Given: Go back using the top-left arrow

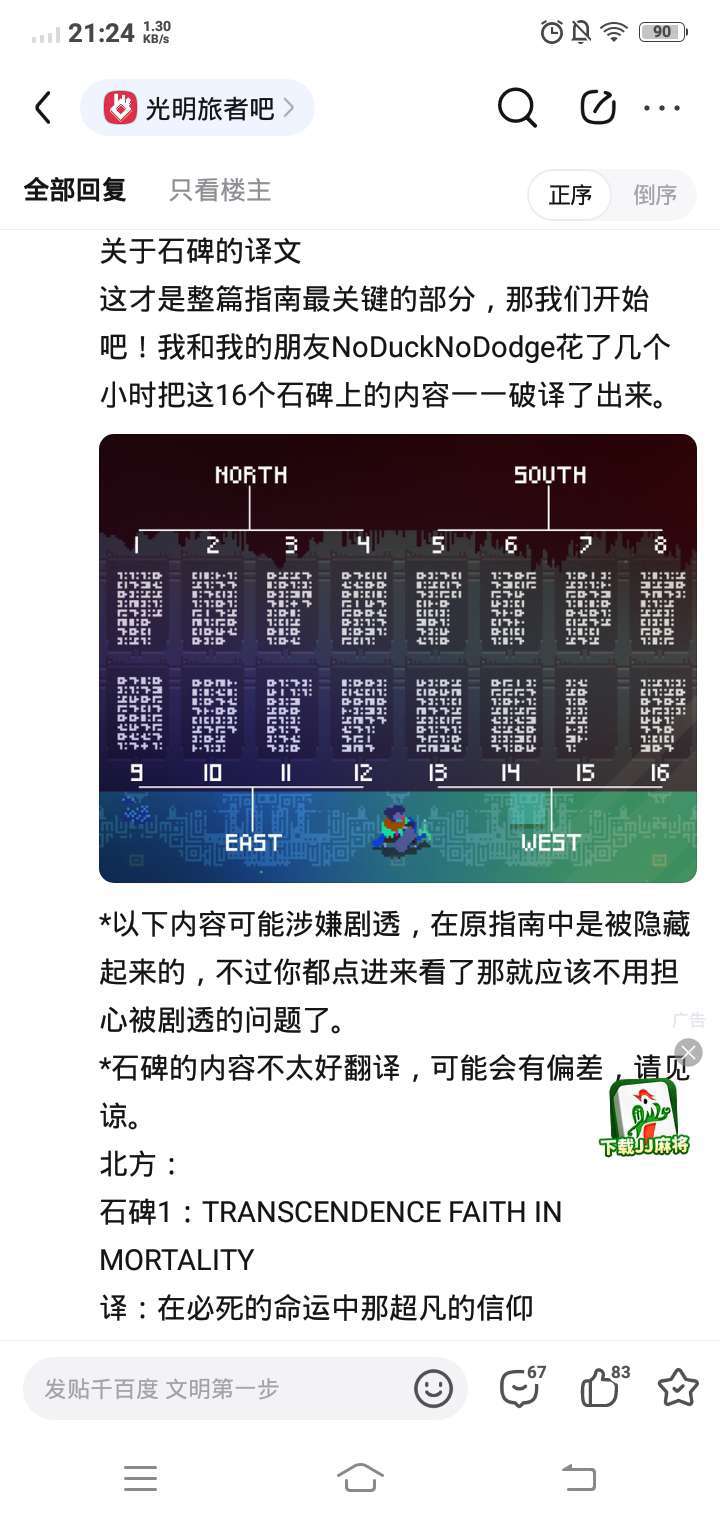Looking at the screenshot, I should [43, 108].
